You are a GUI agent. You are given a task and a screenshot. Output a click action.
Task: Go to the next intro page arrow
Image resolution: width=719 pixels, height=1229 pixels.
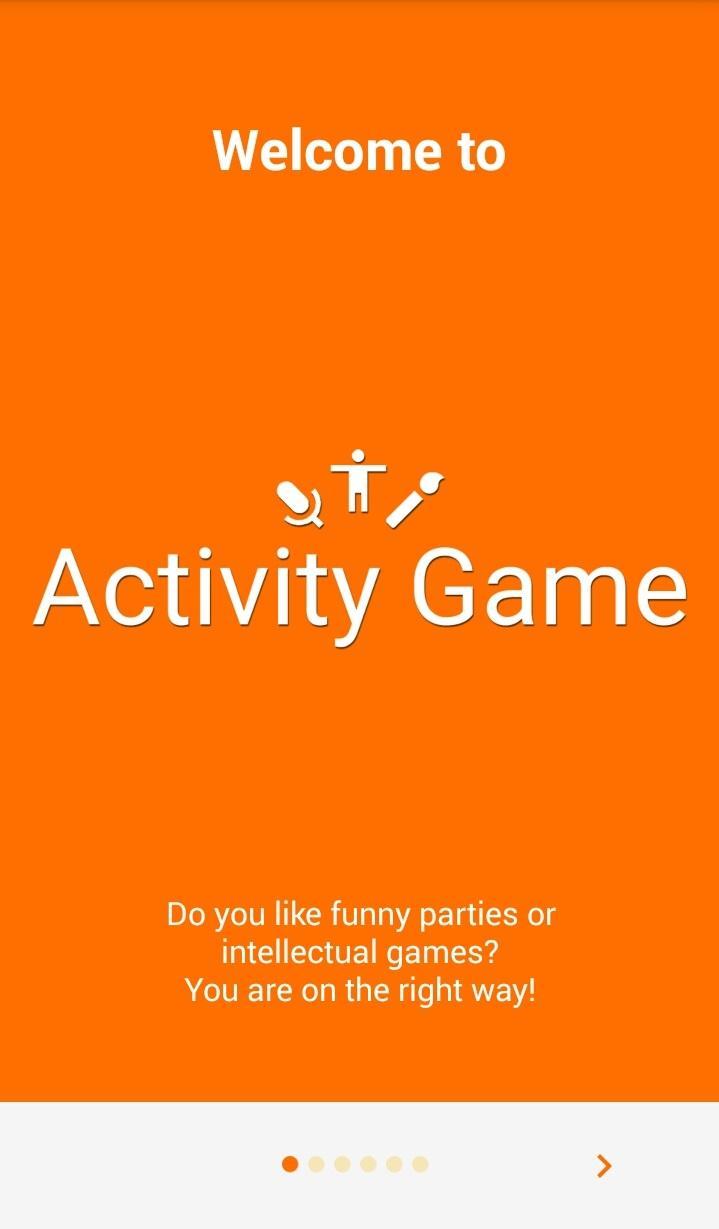coord(603,1165)
